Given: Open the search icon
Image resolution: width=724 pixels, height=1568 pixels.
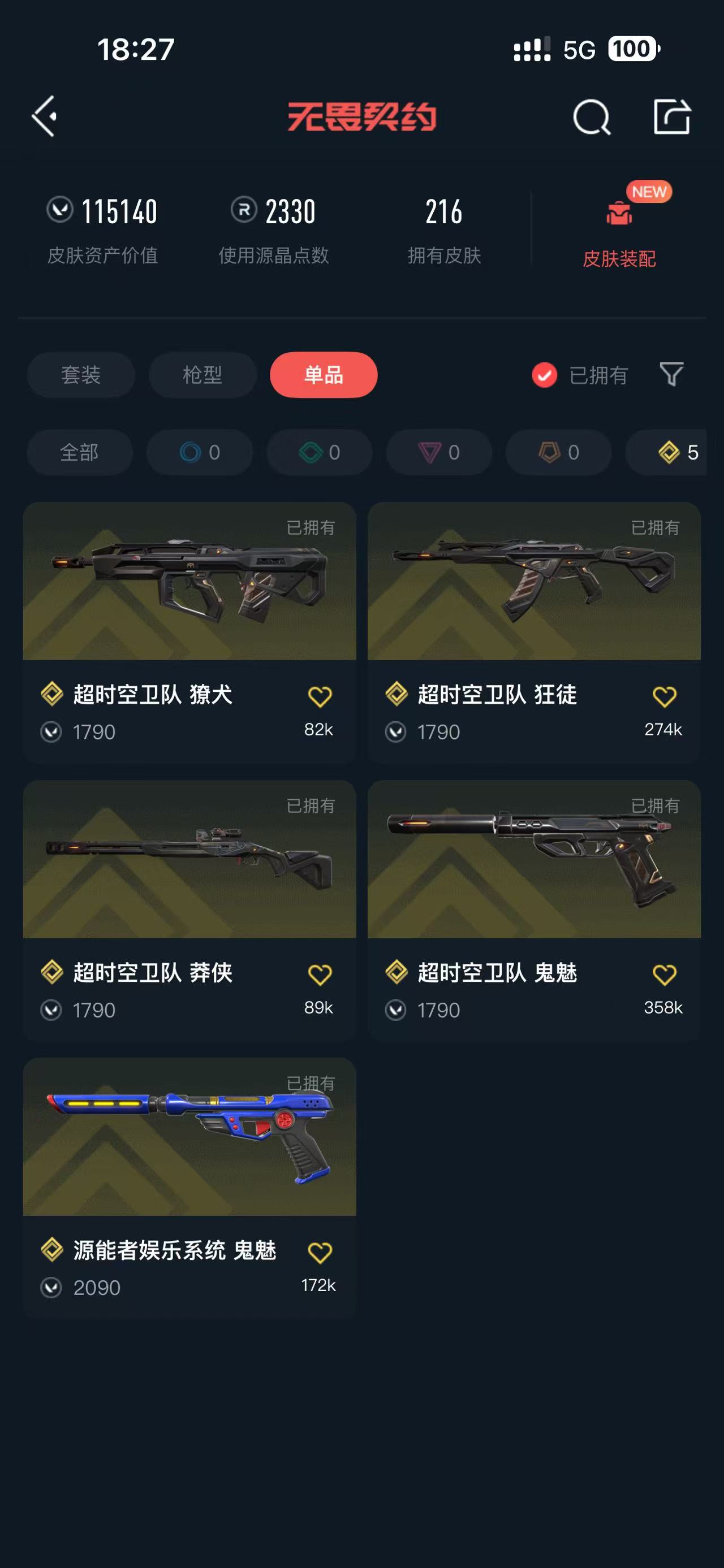Looking at the screenshot, I should point(591,117).
